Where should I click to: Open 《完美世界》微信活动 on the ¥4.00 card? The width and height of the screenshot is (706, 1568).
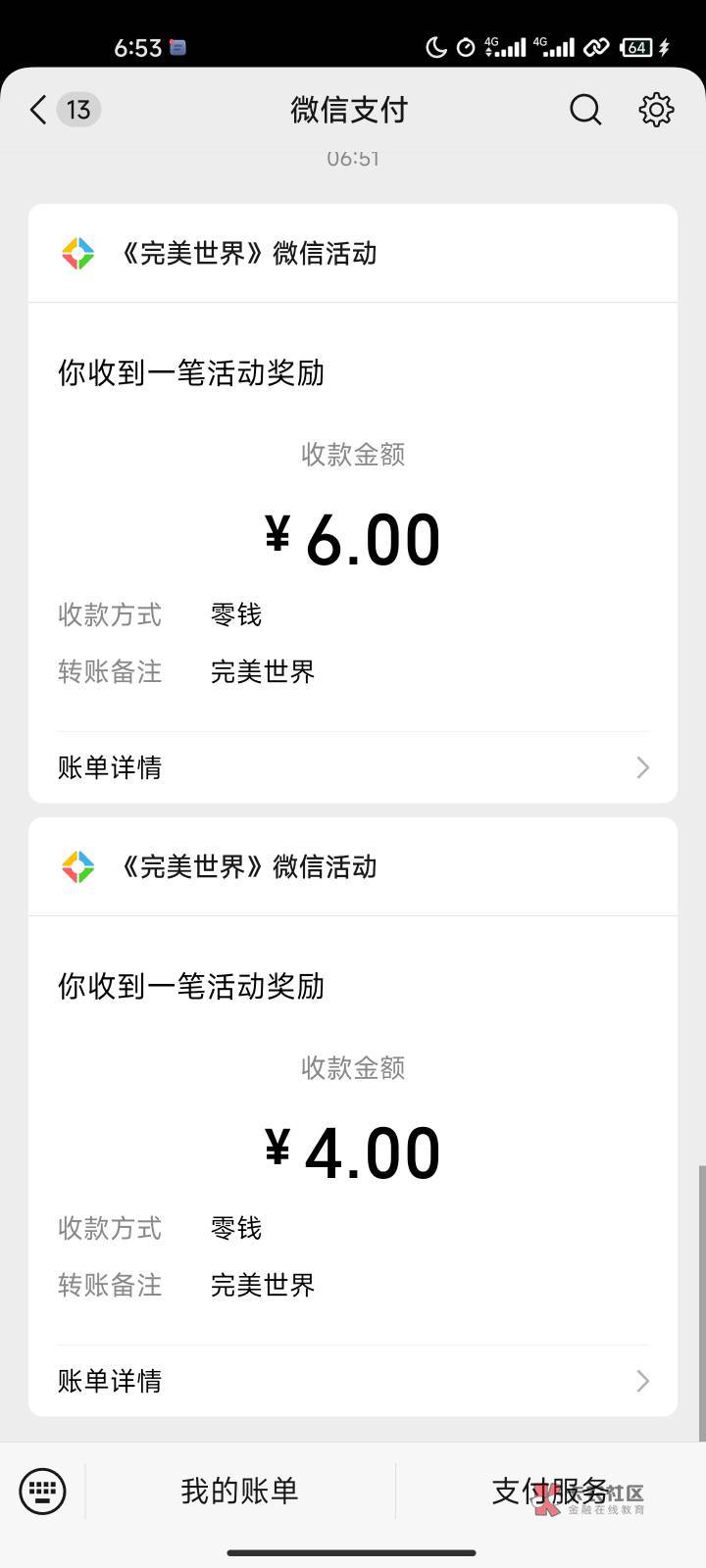pyautogui.click(x=247, y=867)
